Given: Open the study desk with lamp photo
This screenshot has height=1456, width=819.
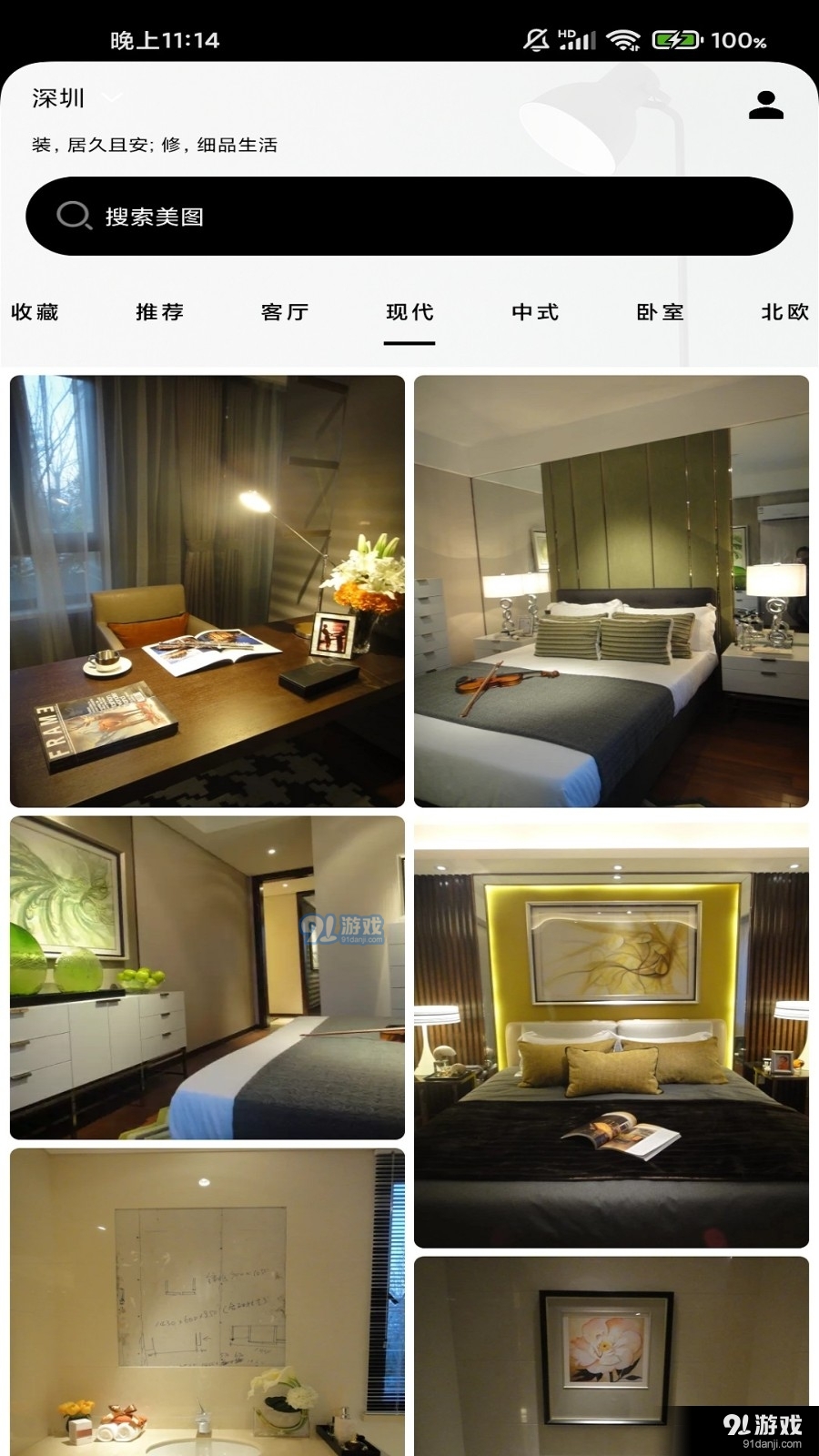Looking at the screenshot, I should click(207, 591).
